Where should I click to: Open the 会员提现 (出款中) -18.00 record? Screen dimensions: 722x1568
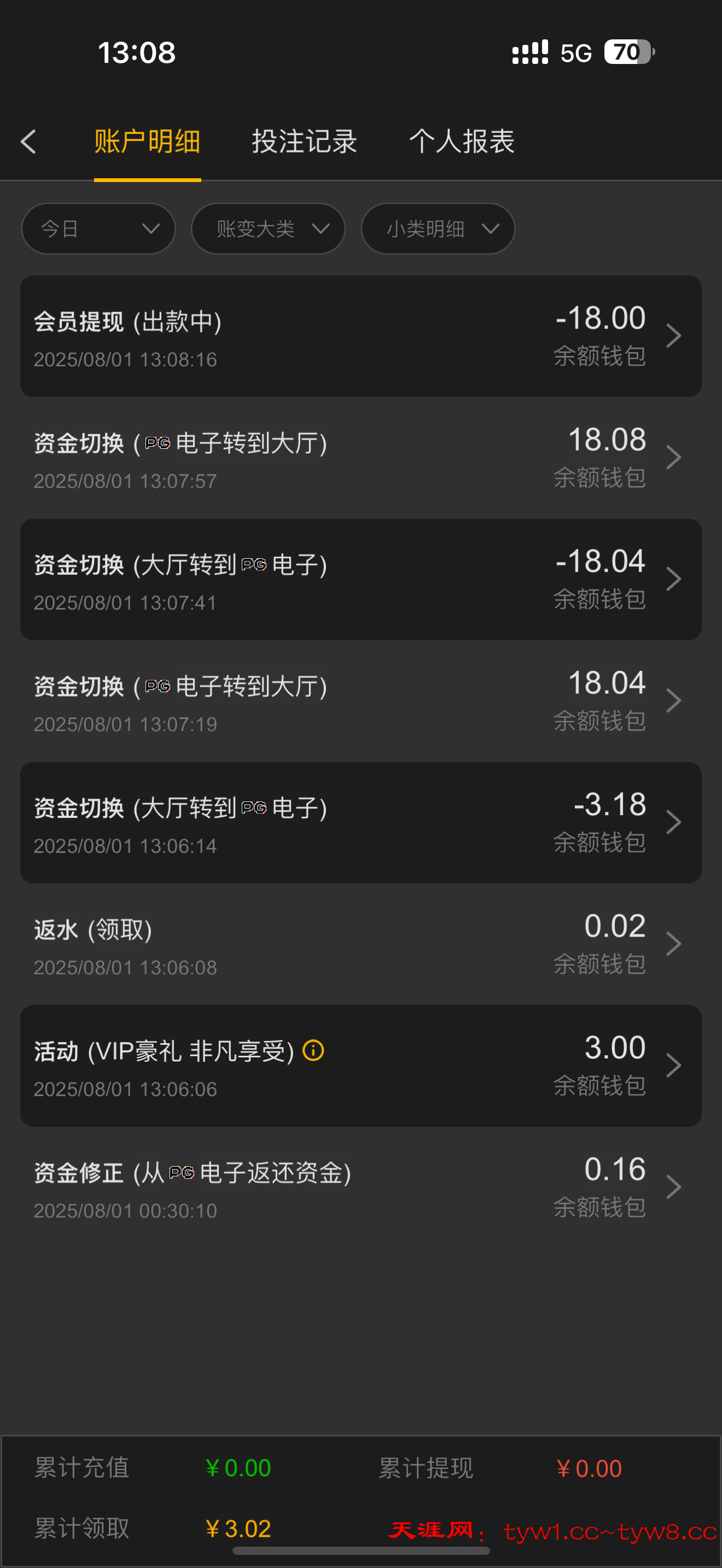coord(360,336)
